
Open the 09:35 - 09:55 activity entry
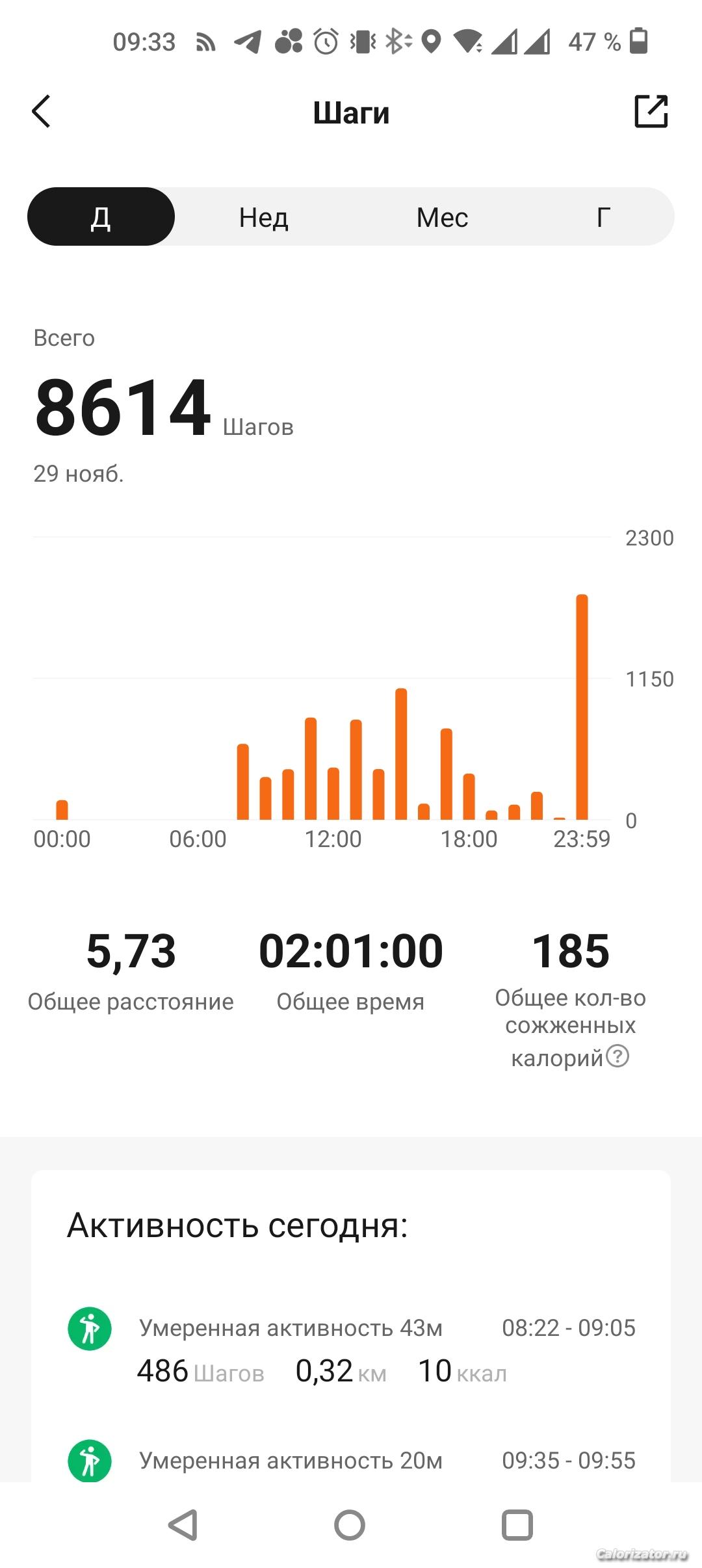pos(351,1460)
